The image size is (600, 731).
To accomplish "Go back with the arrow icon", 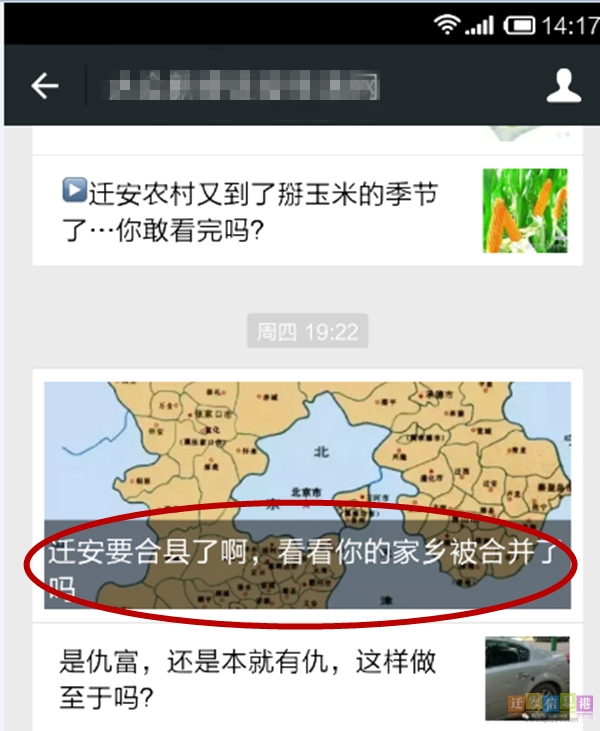I will [44, 87].
